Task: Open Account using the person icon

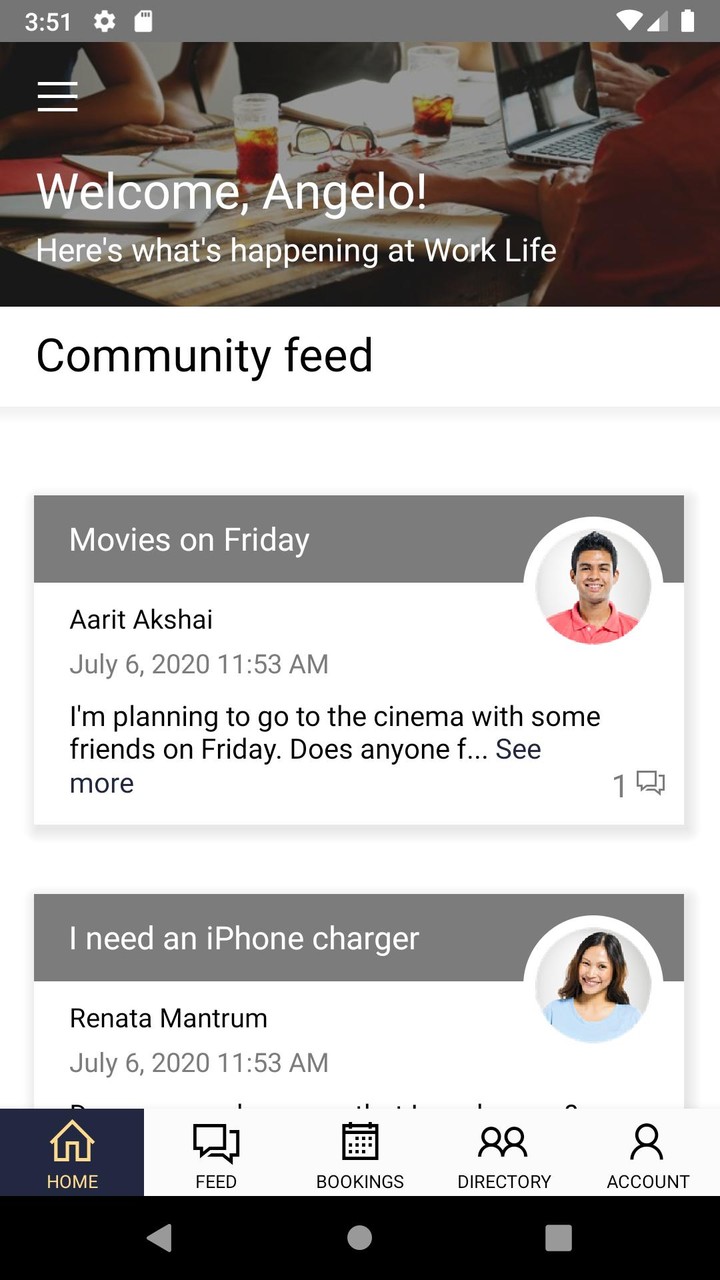Action: [647, 1152]
